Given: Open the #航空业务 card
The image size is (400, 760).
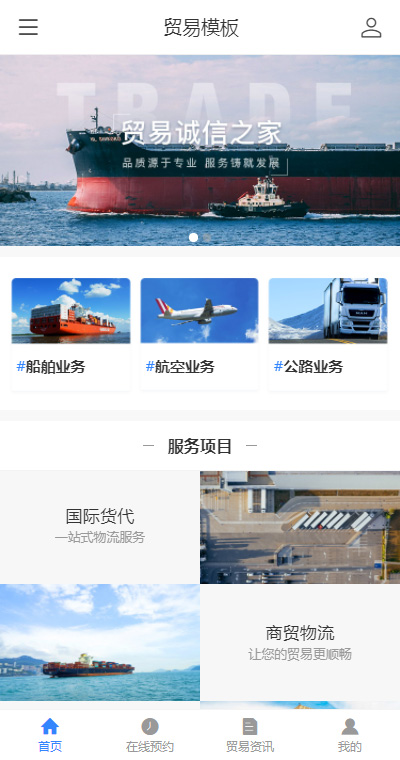Looking at the screenshot, I should coord(199,334).
